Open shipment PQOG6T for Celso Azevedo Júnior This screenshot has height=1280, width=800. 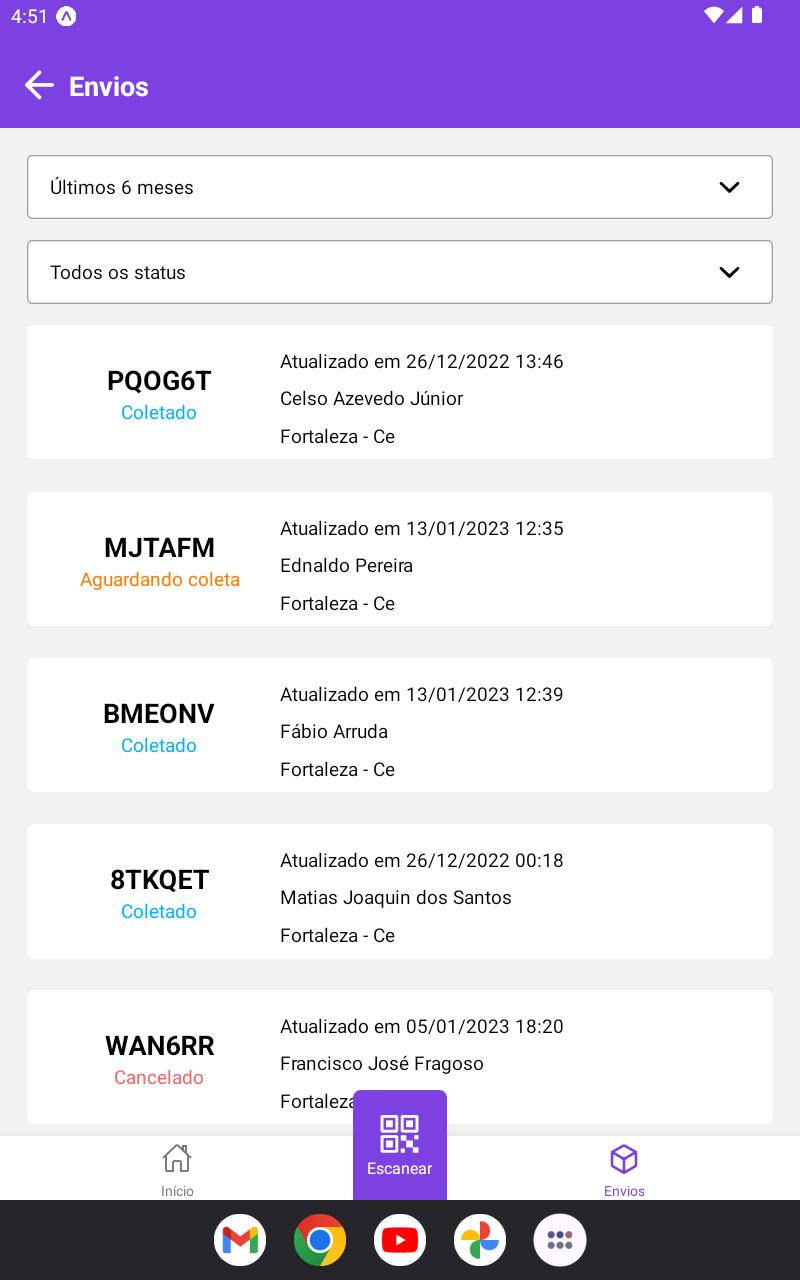tap(400, 392)
